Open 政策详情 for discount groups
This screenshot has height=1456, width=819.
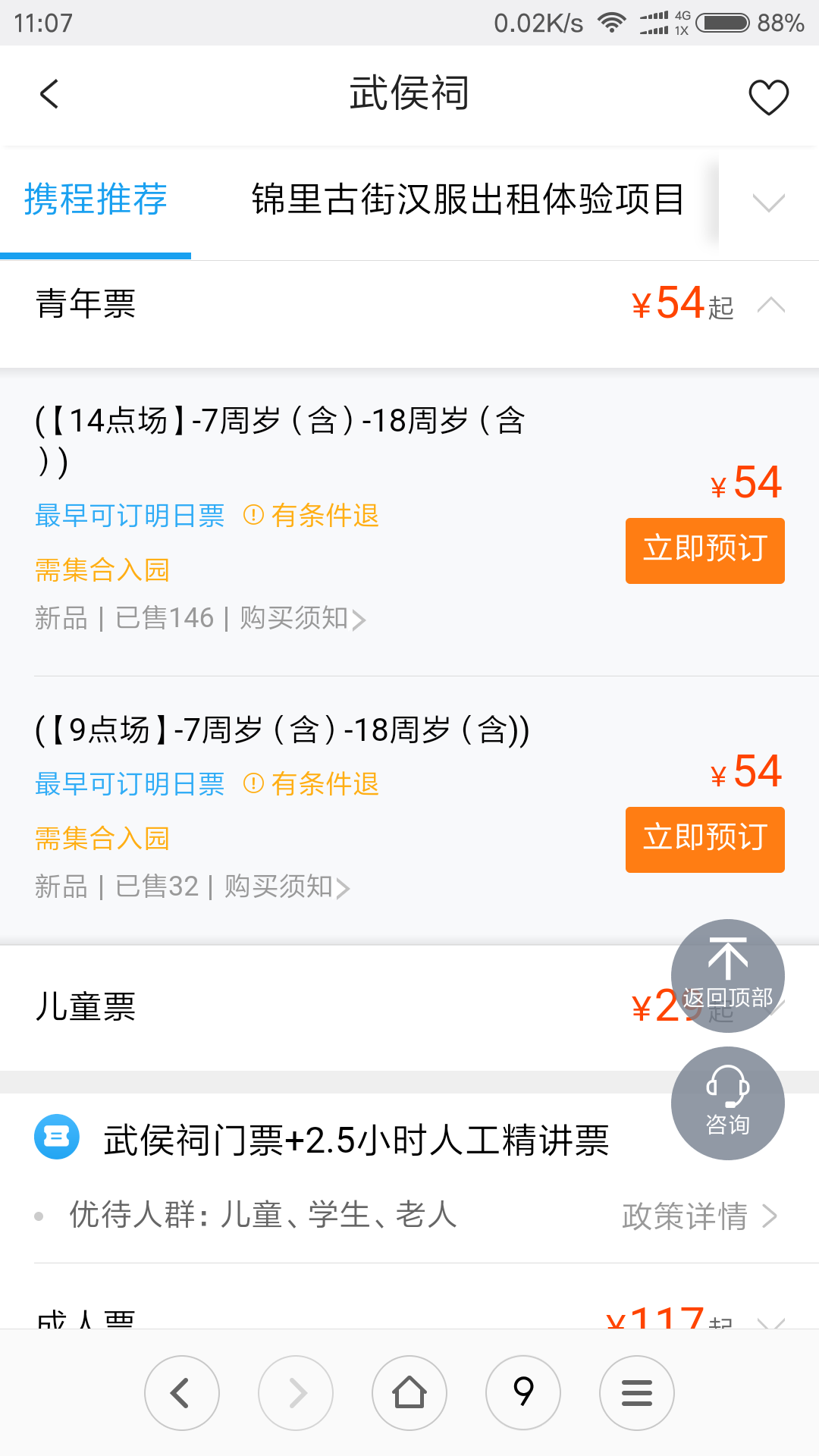point(699,1216)
